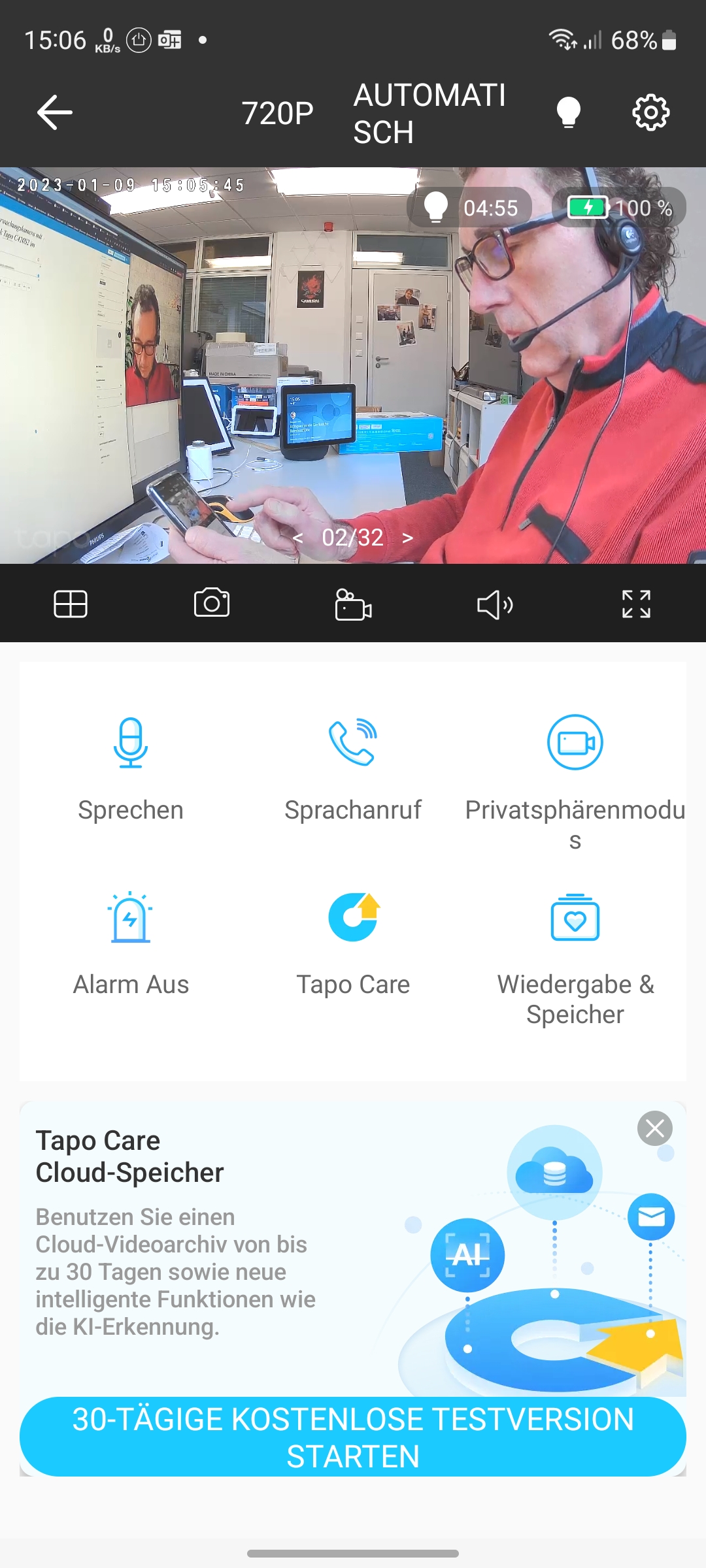The height and width of the screenshot is (1568, 706).
Task: Go back using the top arrow
Action: (55, 112)
